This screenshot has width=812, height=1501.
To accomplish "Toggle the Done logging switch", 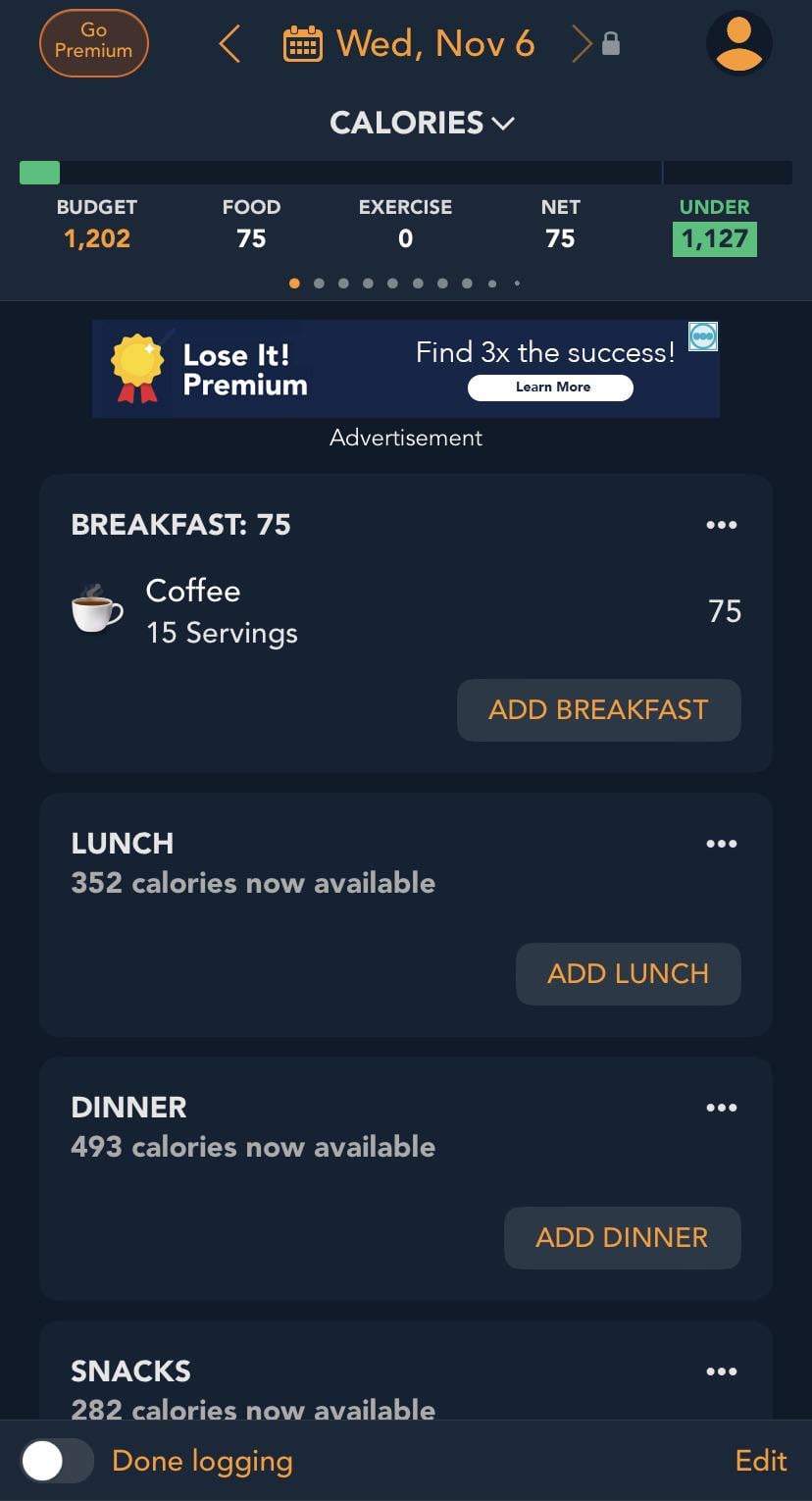I will coord(57,1462).
